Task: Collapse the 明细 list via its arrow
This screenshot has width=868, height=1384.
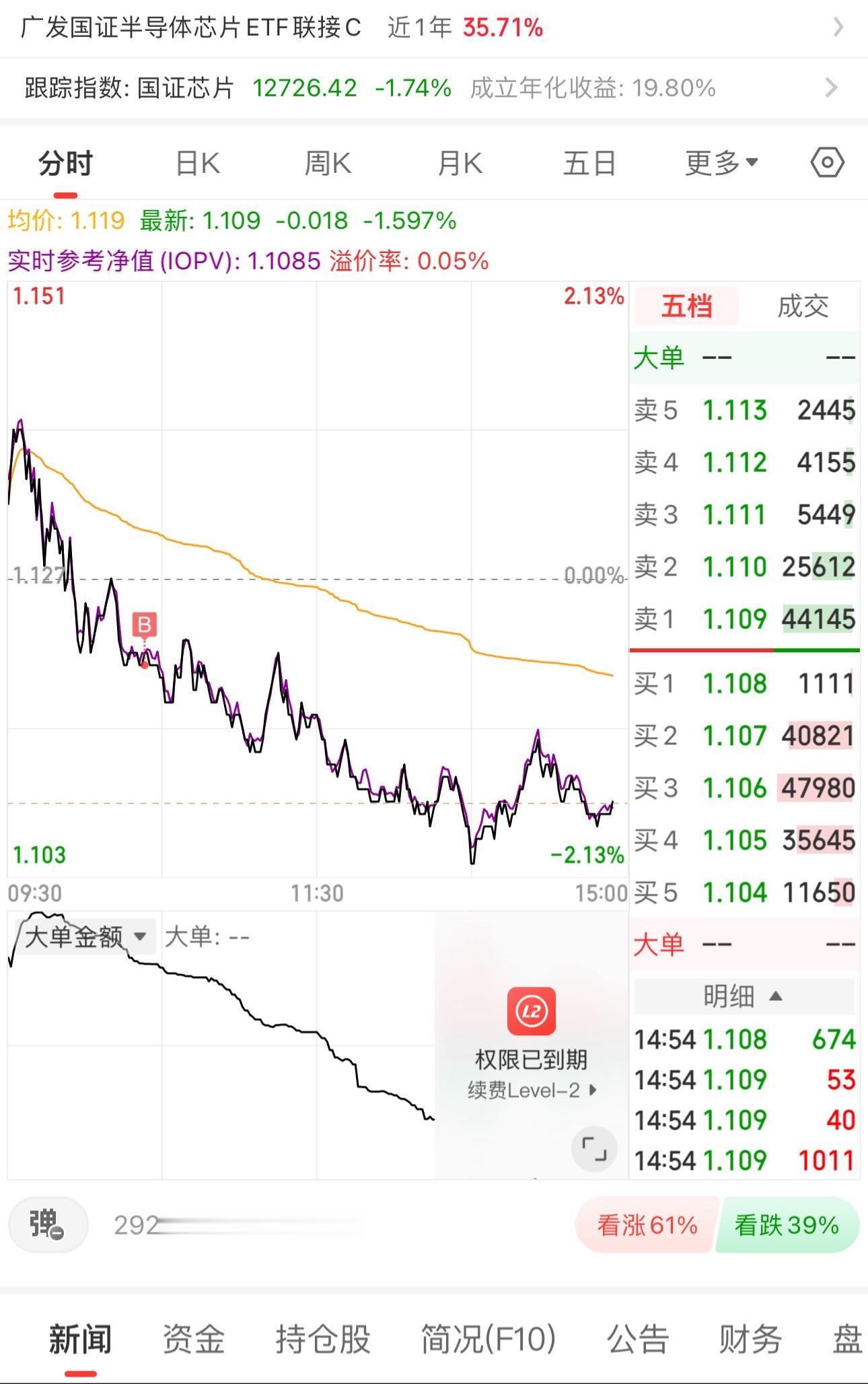Action: click(774, 994)
